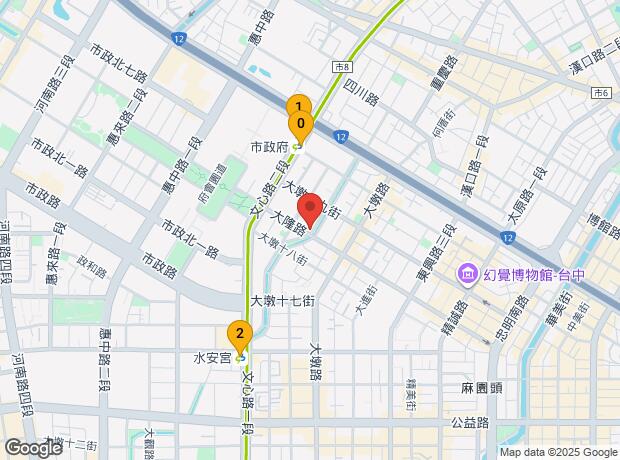Open the 幻覺博物館-台中 place marker

coord(467,273)
